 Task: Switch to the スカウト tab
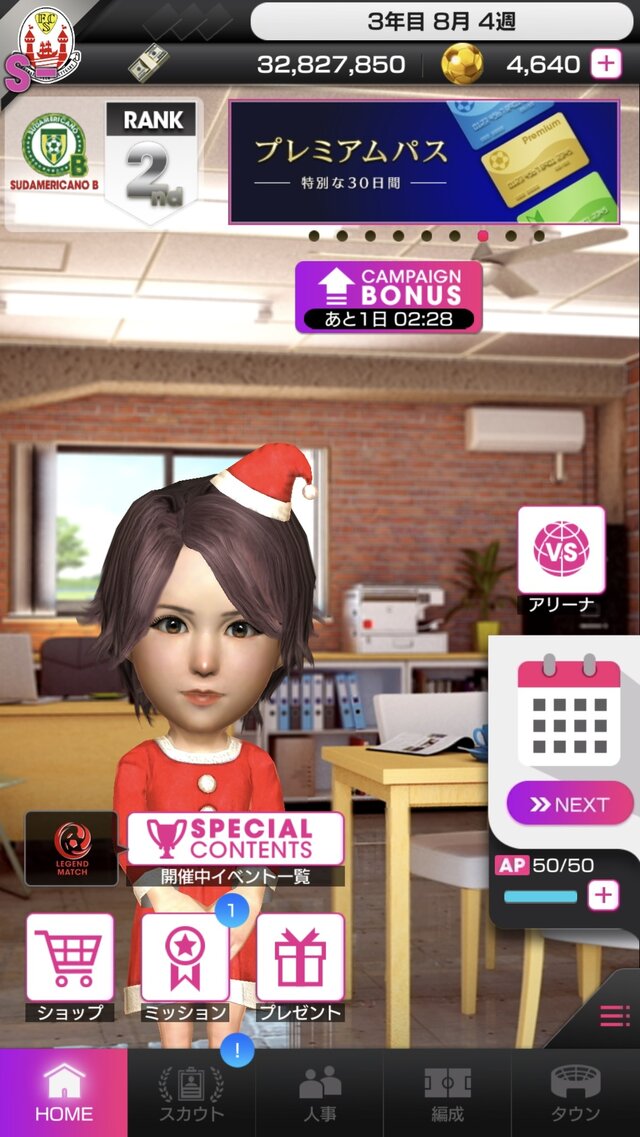tap(191, 1092)
